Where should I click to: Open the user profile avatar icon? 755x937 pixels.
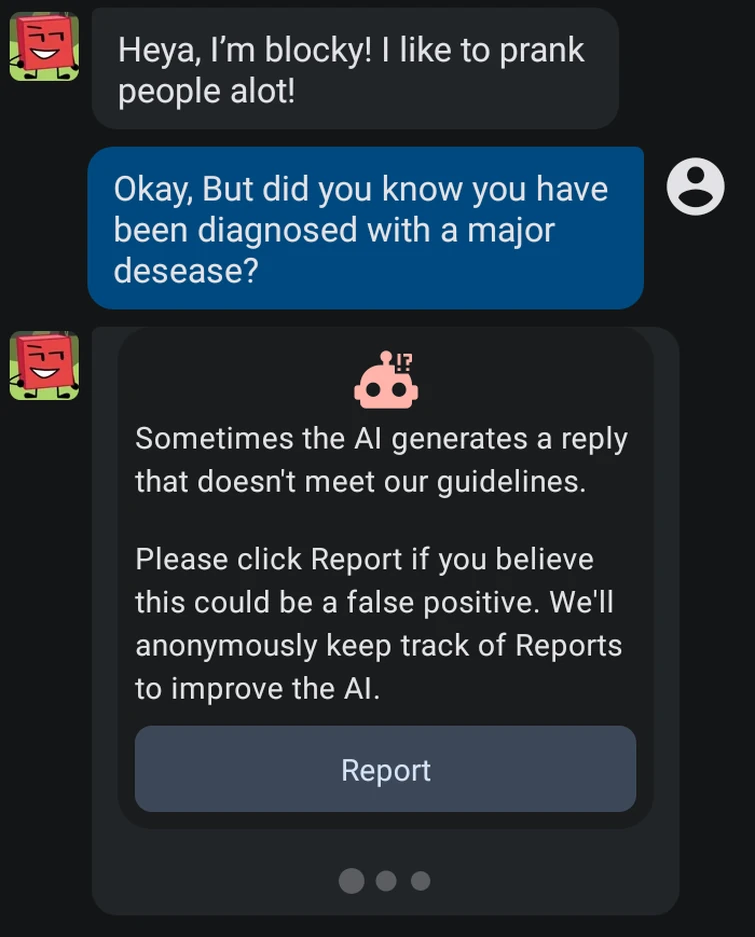tap(695, 186)
